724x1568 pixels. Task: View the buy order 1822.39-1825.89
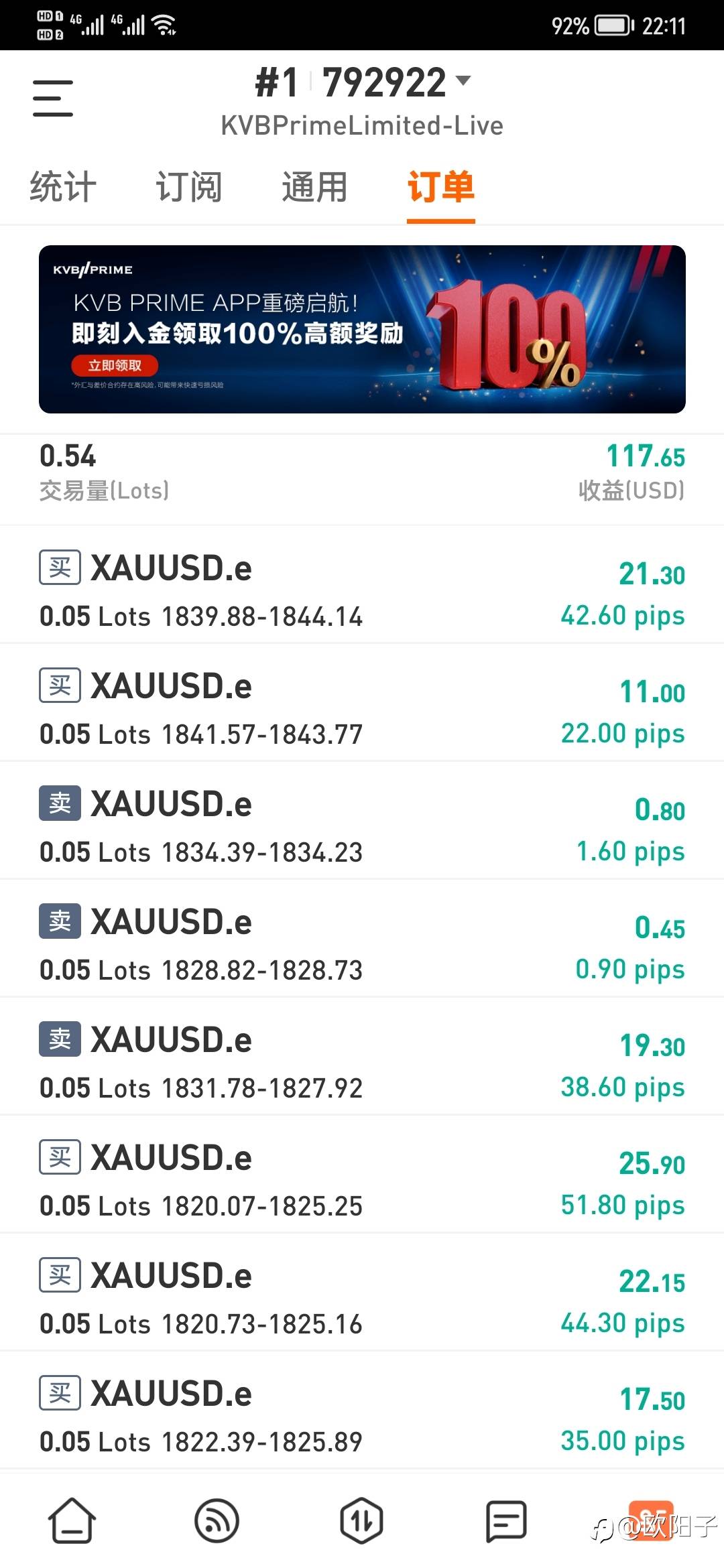coord(362,1411)
